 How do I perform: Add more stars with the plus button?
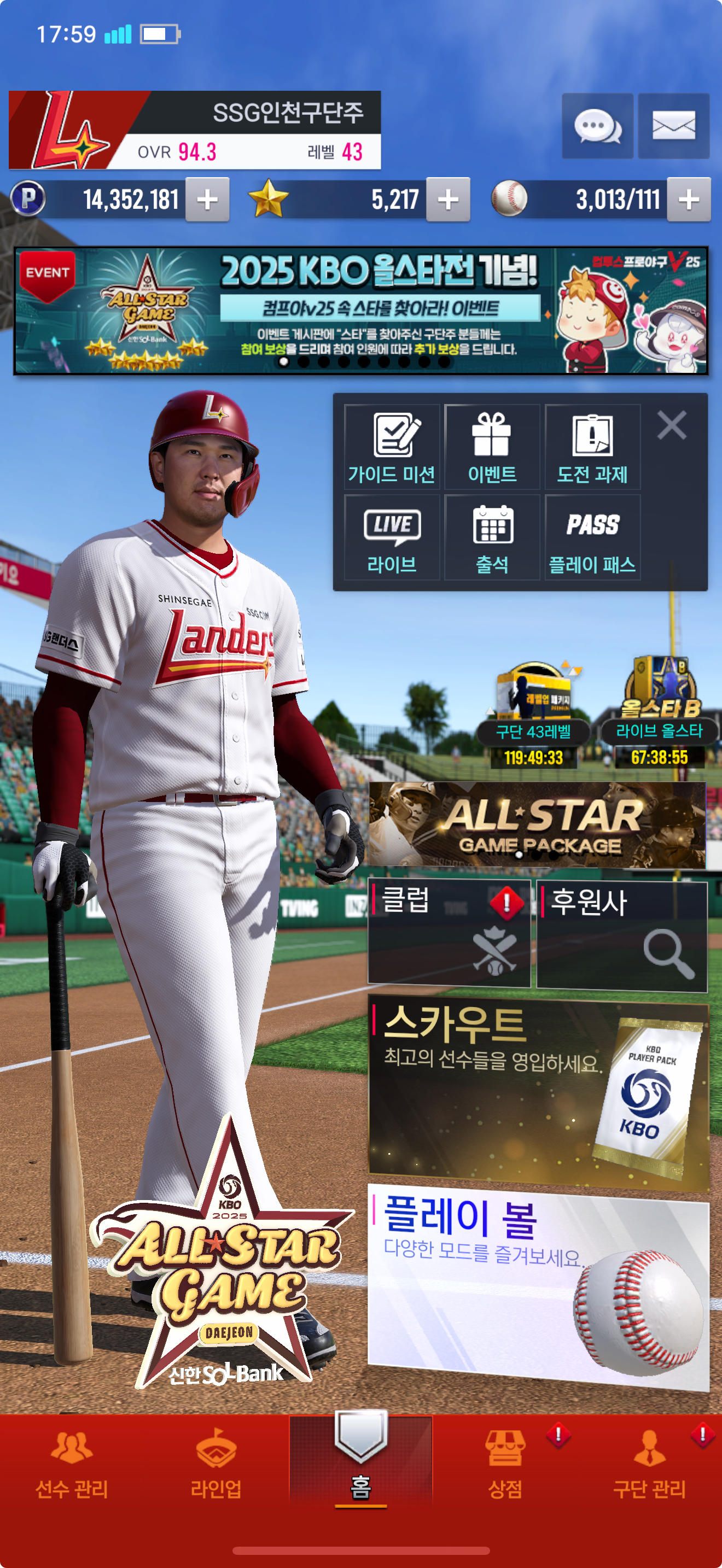point(448,199)
